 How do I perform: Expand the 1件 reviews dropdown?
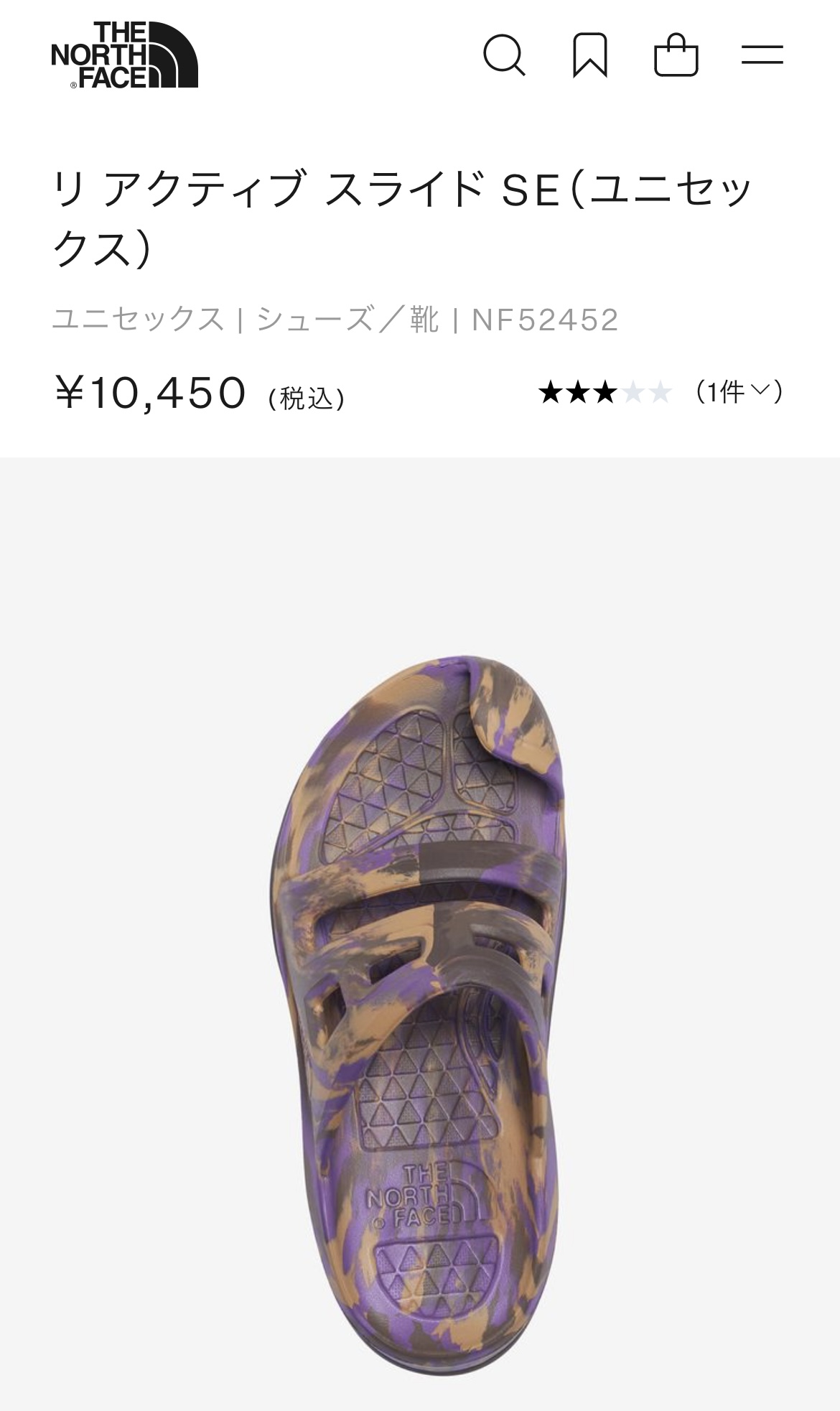[739, 392]
